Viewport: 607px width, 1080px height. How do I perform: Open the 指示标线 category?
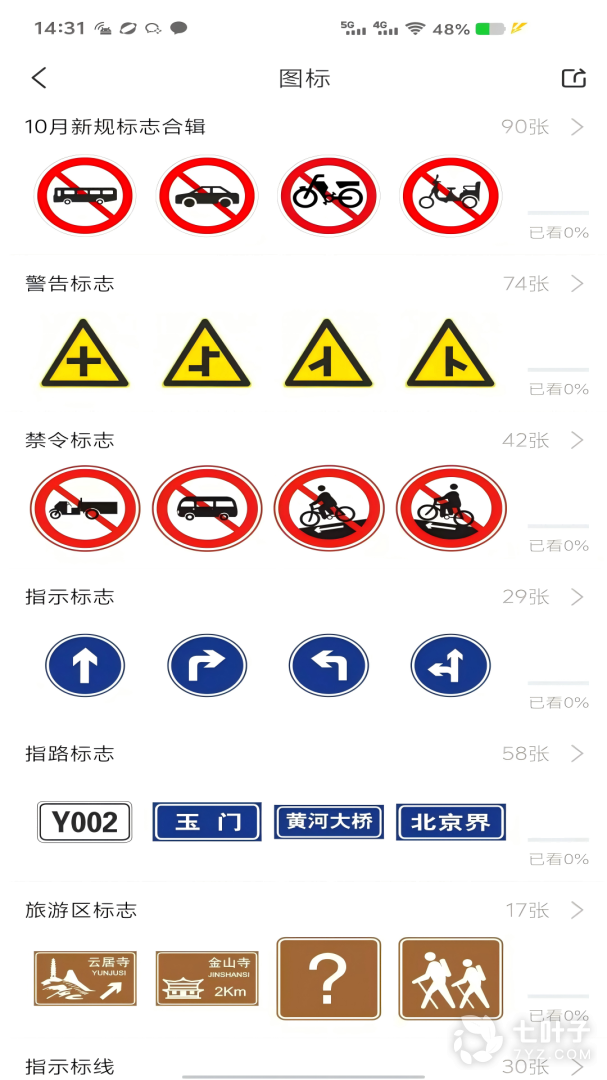(x=70, y=1066)
